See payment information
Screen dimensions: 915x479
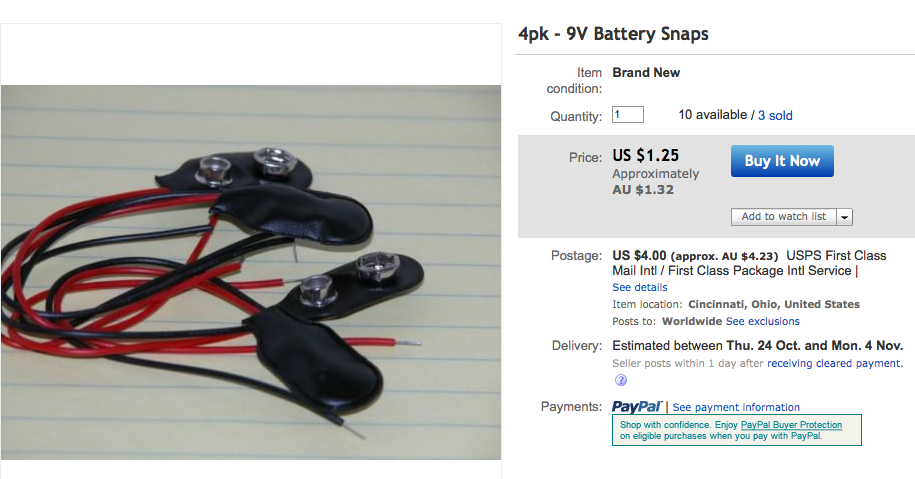736,407
